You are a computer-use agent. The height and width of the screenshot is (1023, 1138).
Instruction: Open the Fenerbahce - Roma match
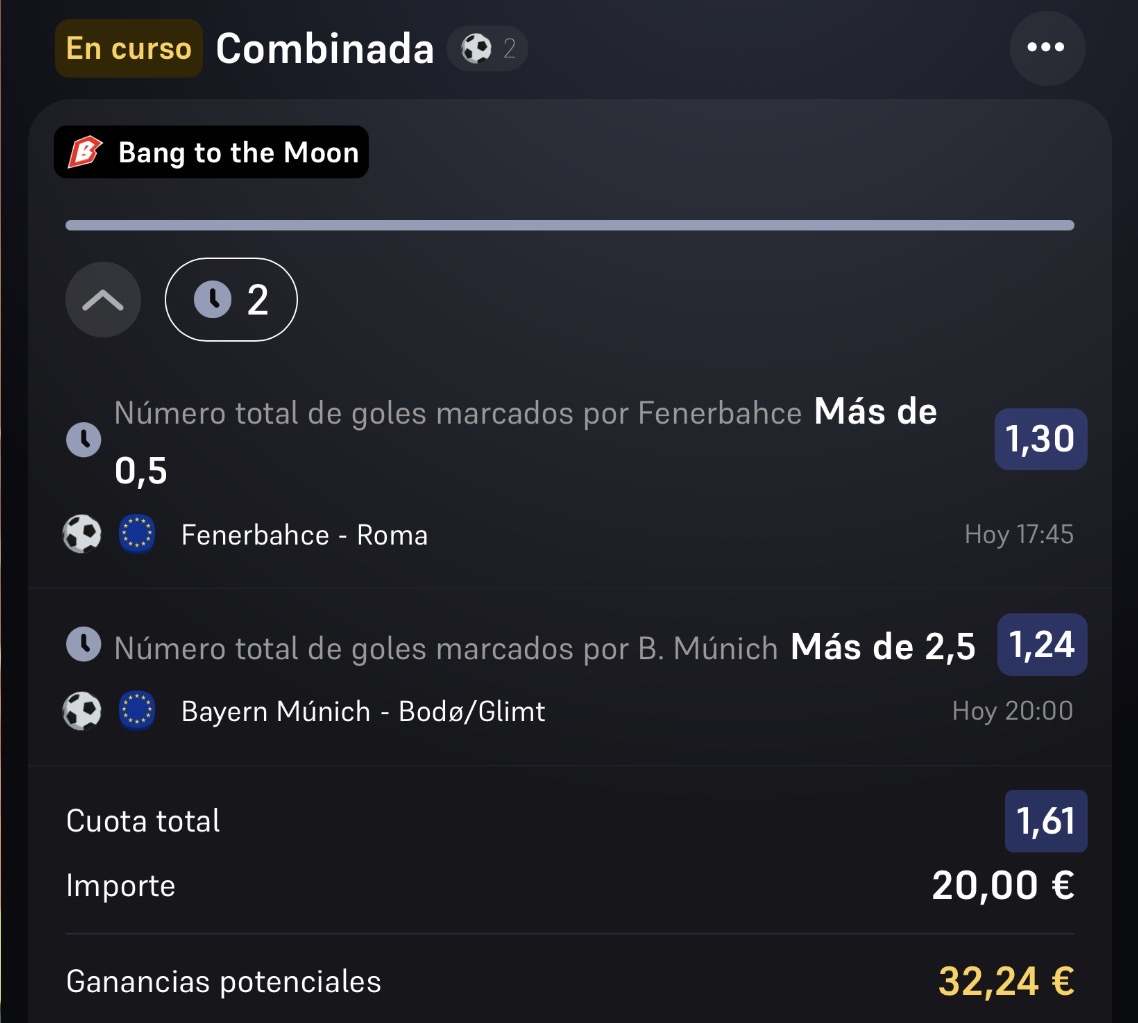(x=304, y=535)
